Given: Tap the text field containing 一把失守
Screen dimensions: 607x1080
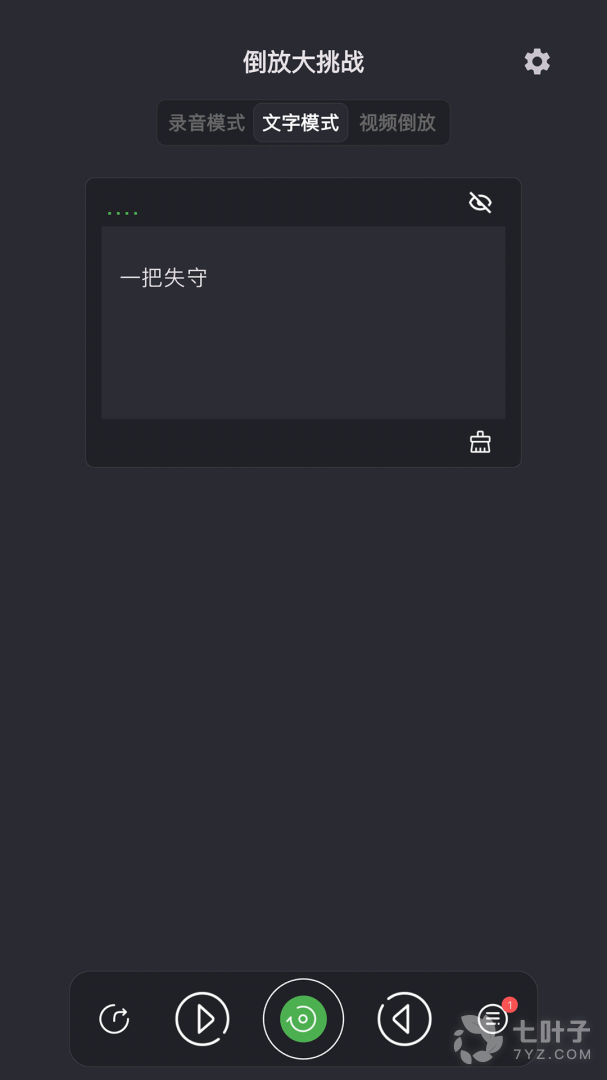Looking at the screenshot, I should coord(303,322).
